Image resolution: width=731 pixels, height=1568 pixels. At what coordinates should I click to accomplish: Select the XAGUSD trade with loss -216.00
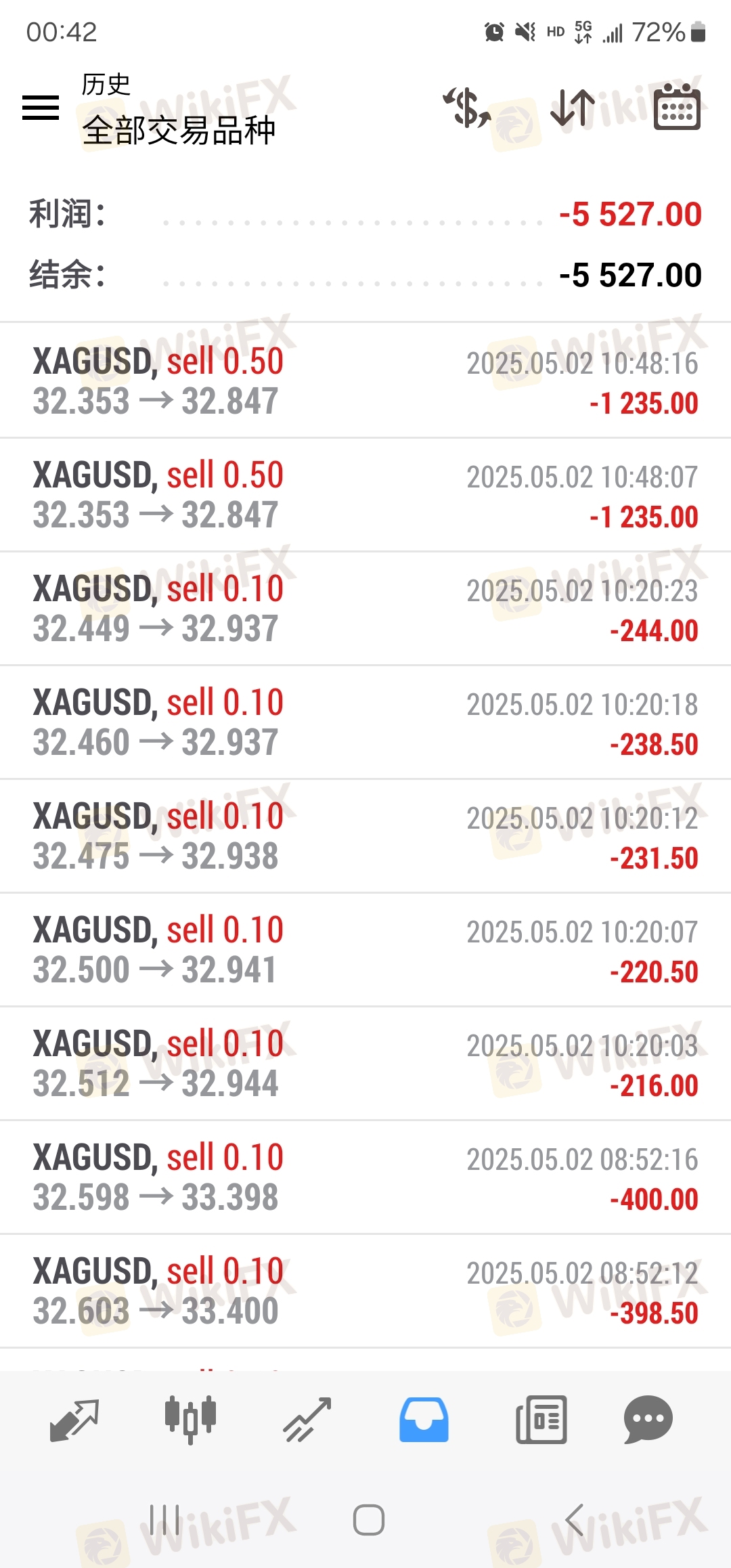point(365,1064)
